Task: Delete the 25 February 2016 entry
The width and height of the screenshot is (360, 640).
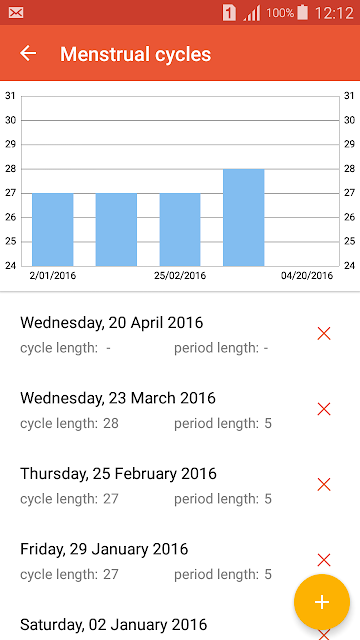Action: point(324,484)
